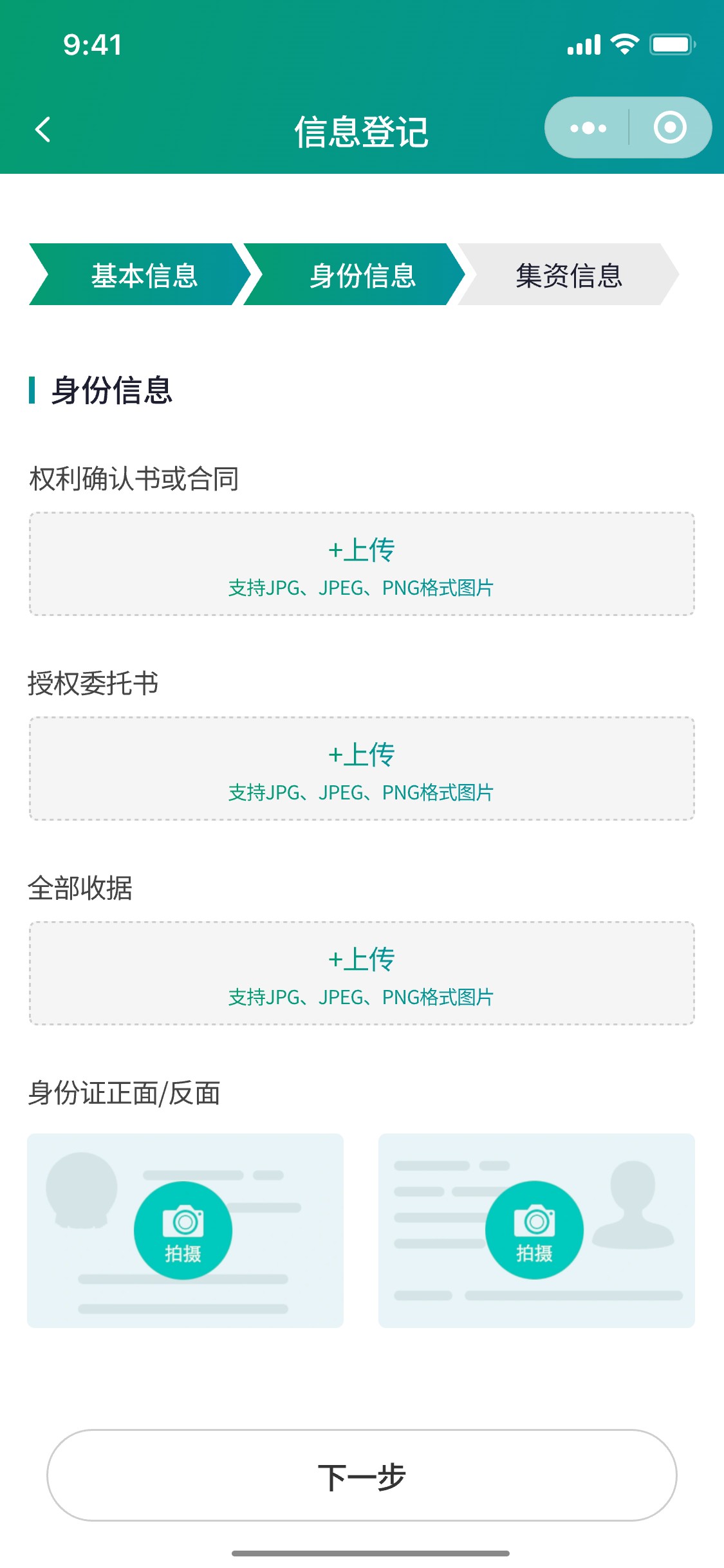Take photo of ID card back side

(x=534, y=1230)
